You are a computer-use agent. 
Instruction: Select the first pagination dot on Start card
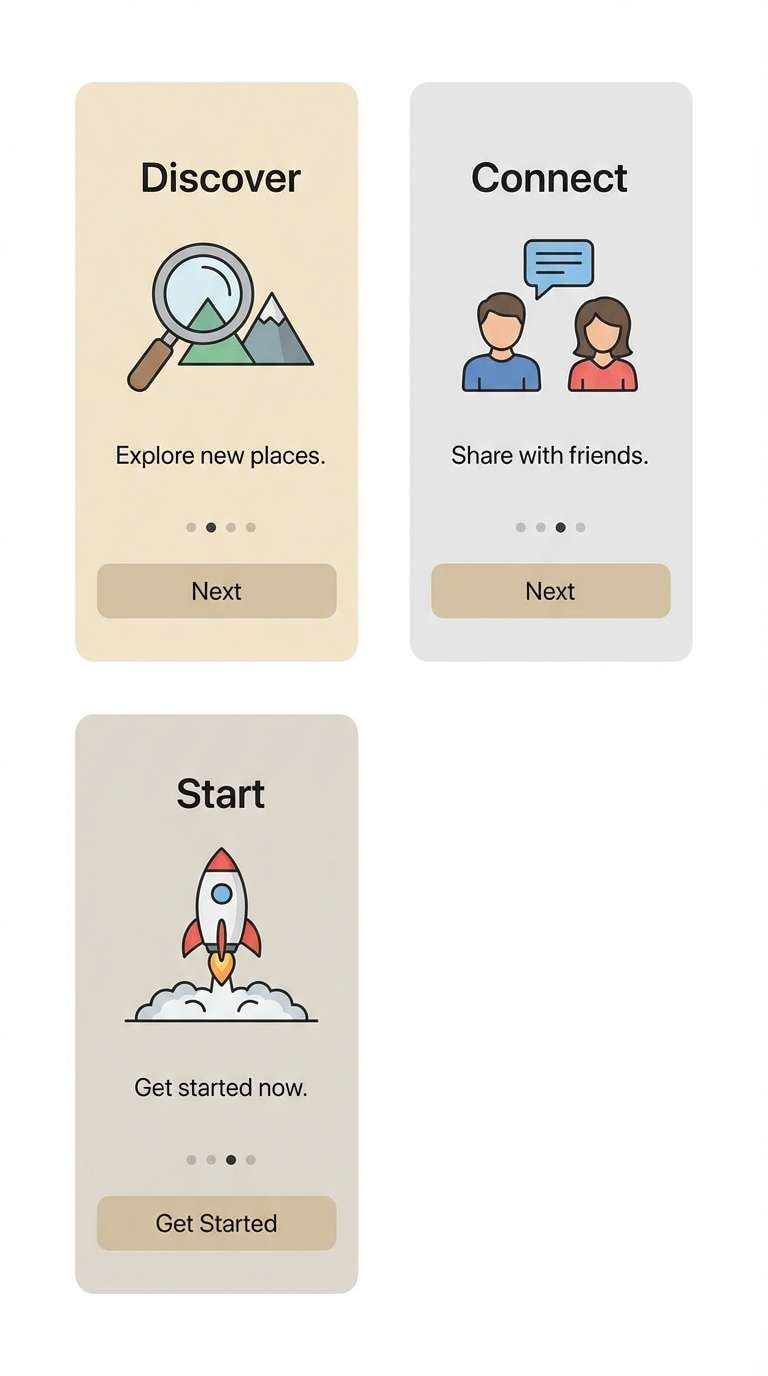pyautogui.click(x=192, y=1160)
